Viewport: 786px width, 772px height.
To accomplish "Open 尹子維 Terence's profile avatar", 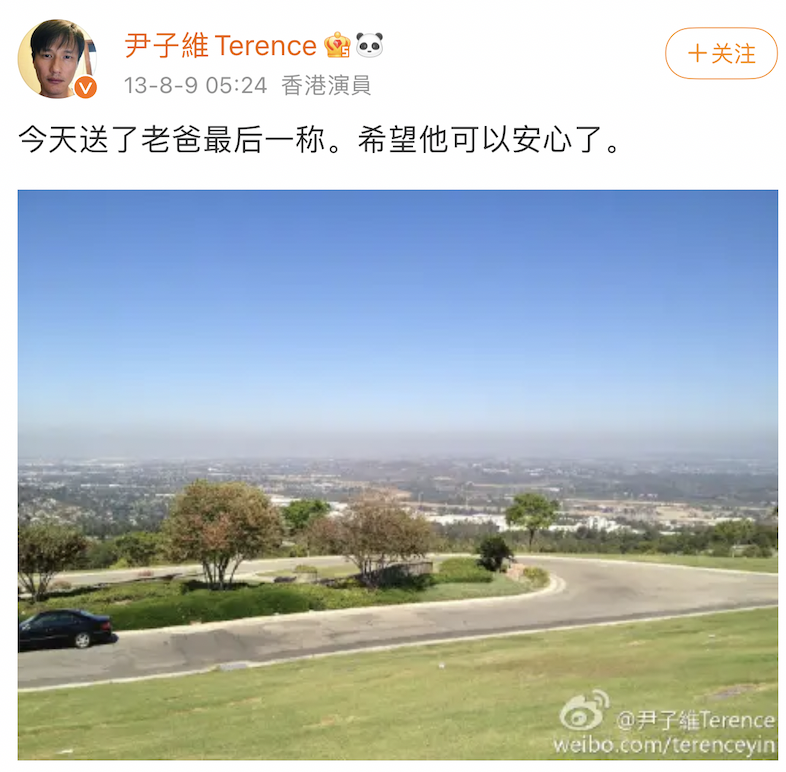I will [x=57, y=59].
